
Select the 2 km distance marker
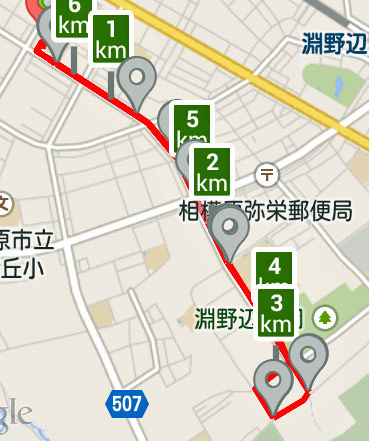(212, 172)
